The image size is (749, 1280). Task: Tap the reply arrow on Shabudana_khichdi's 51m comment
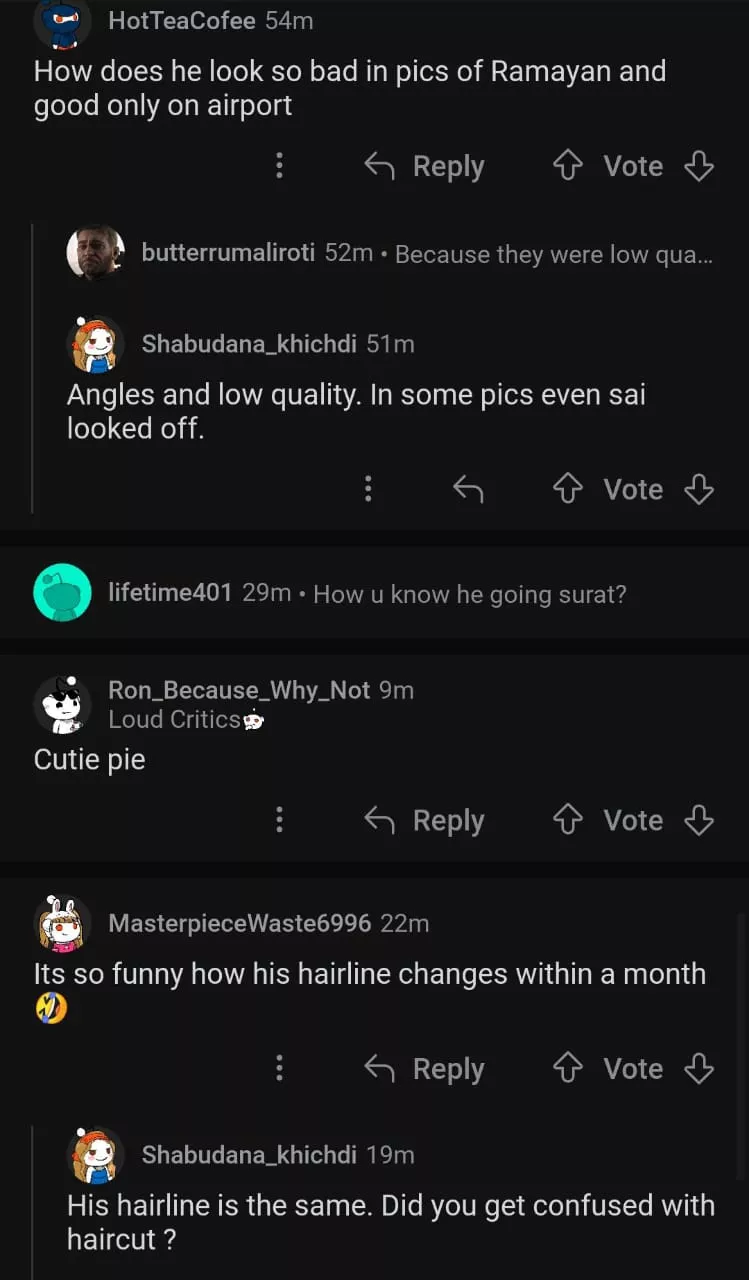pyautogui.click(x=468, y=489)
